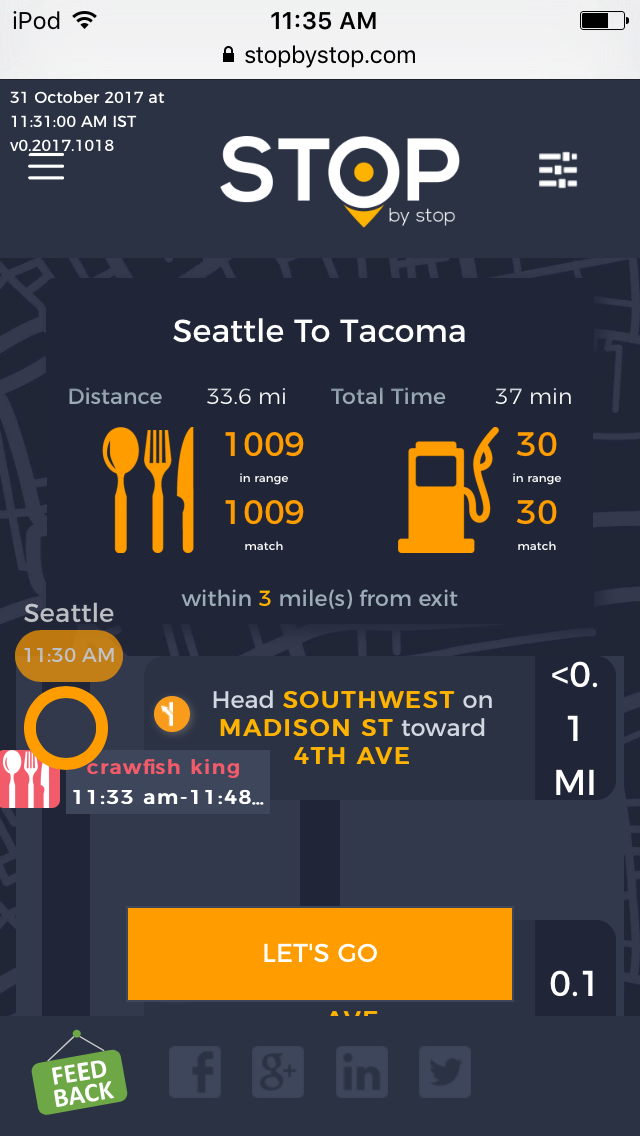
Task: Open the hamburger navigation menu
Action: [46, 167]
